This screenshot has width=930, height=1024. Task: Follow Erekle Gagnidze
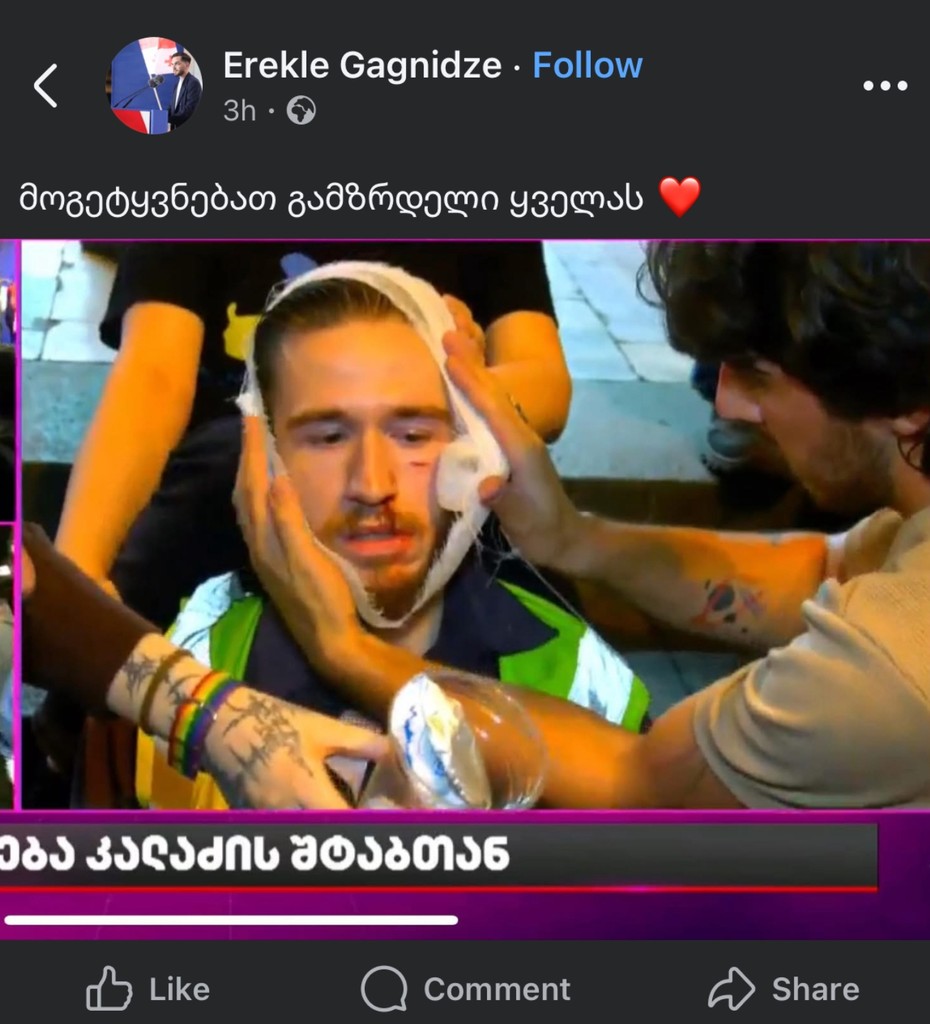[x=587, y=66]
